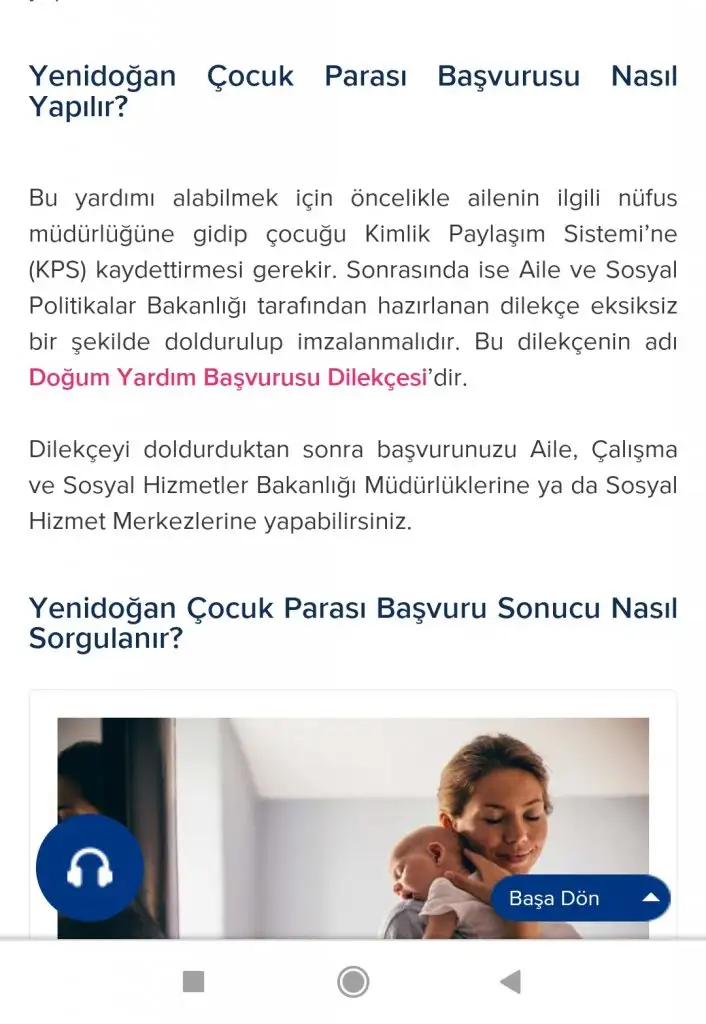This screenshot has height=1024, width=706.
Task: Tap the headset support floating button
Action: pyautogui.click(x=90, y=867)
